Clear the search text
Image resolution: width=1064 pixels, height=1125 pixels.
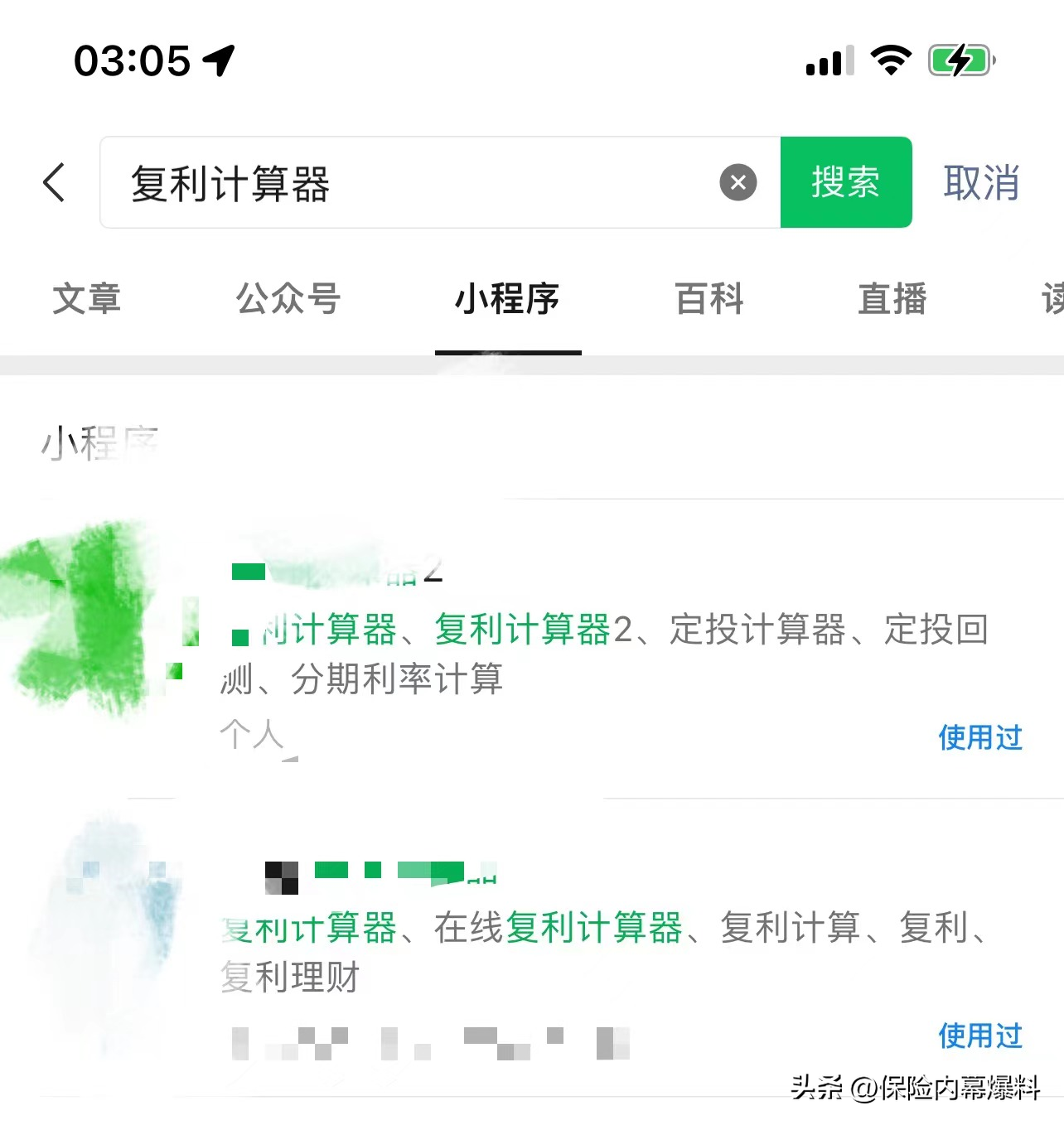[x=738, y=182]
